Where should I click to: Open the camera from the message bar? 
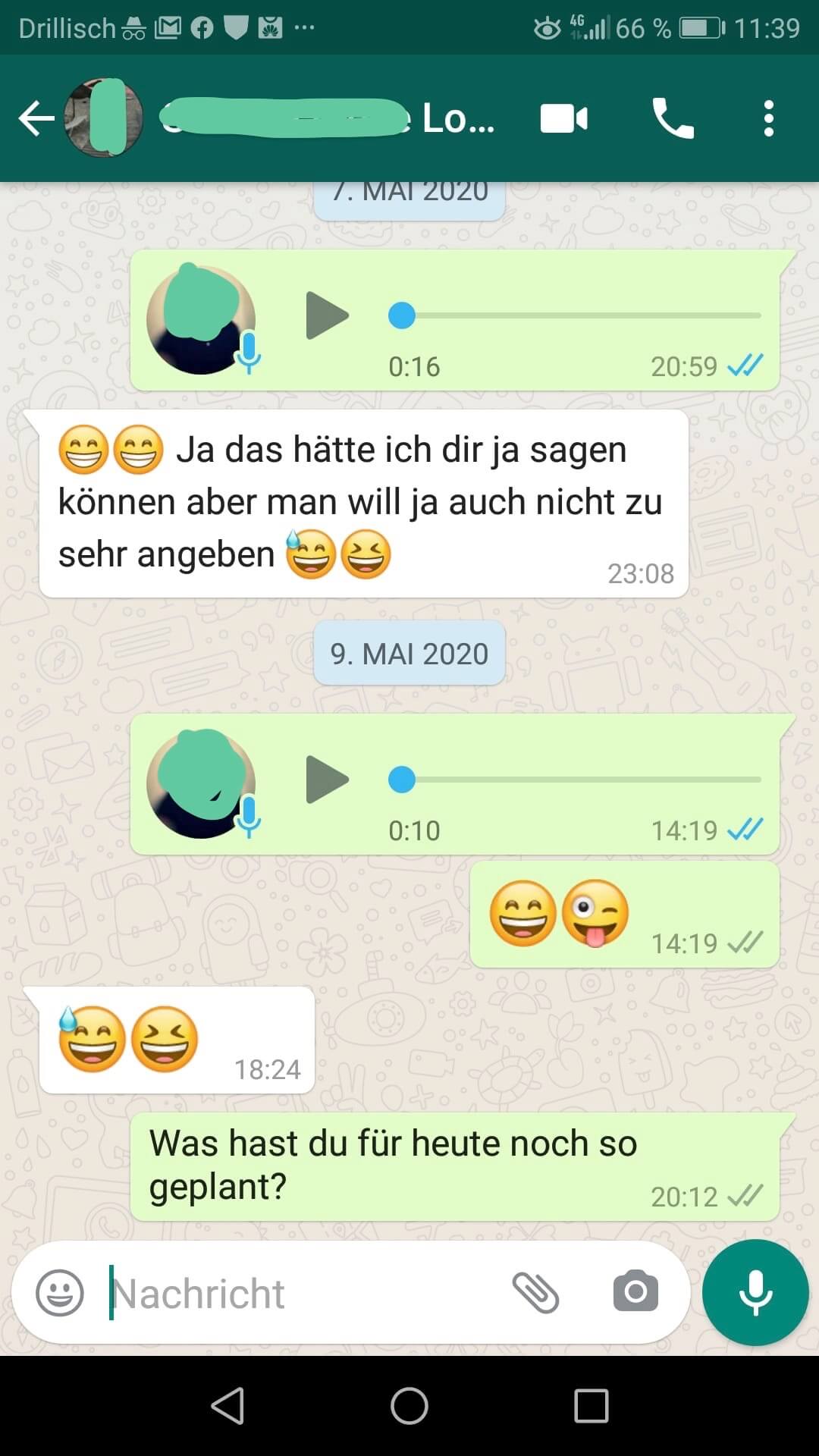[x=635, y=1291]
